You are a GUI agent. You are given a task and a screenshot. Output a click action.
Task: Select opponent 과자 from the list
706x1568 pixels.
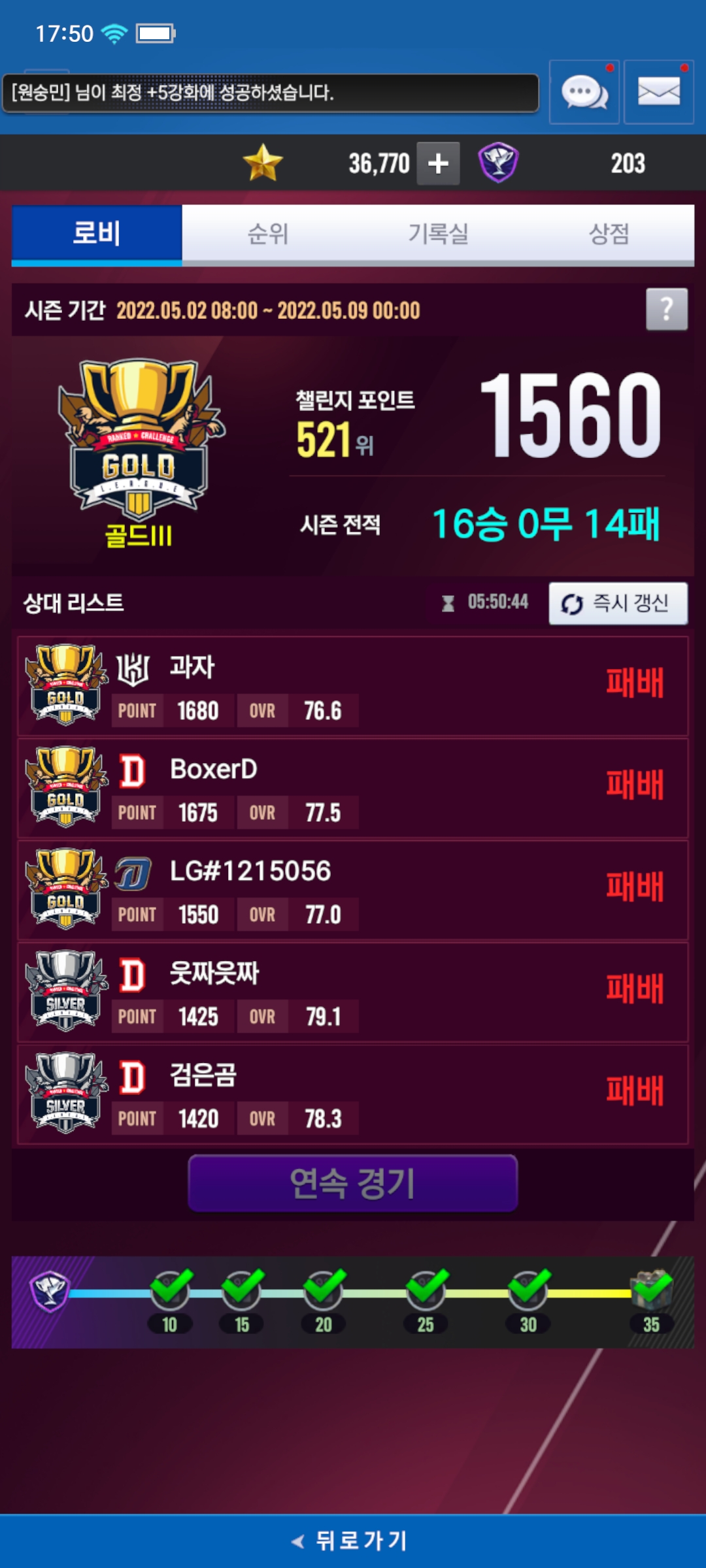(353, 686)
